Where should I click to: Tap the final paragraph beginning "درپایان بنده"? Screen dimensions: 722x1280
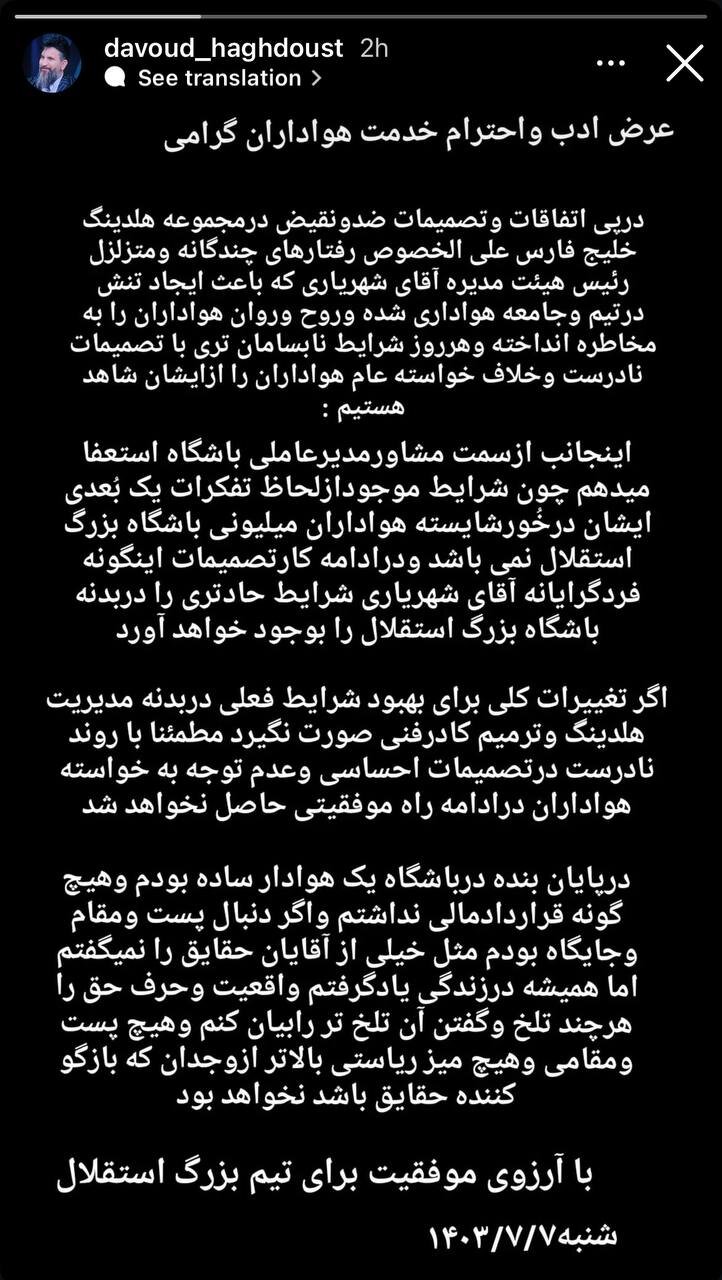point(360,985)
